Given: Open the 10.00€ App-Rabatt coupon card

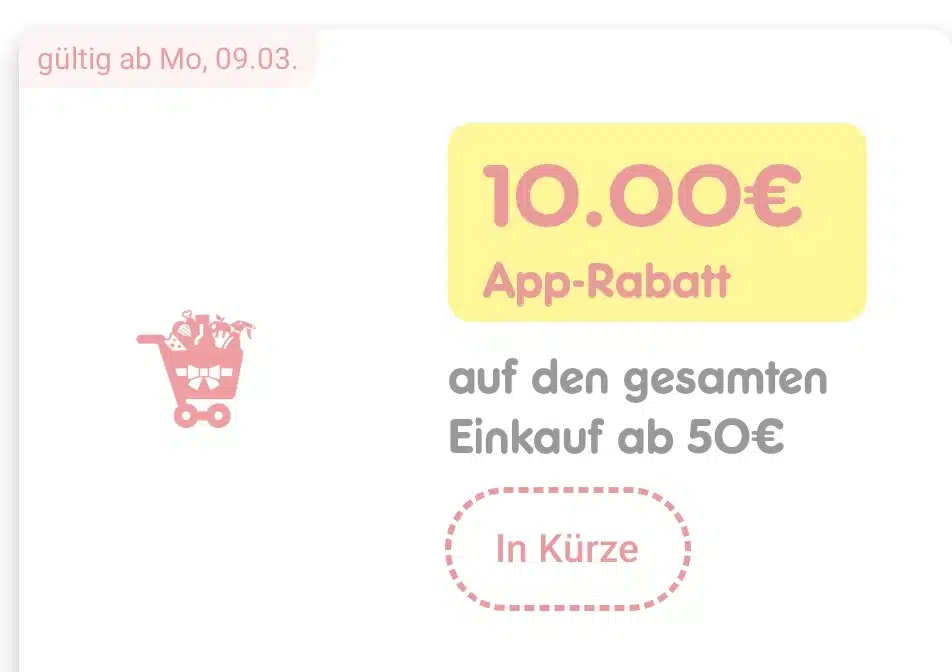Looking at the screenshot, I should pyautogui.click(x=656, y=222).
